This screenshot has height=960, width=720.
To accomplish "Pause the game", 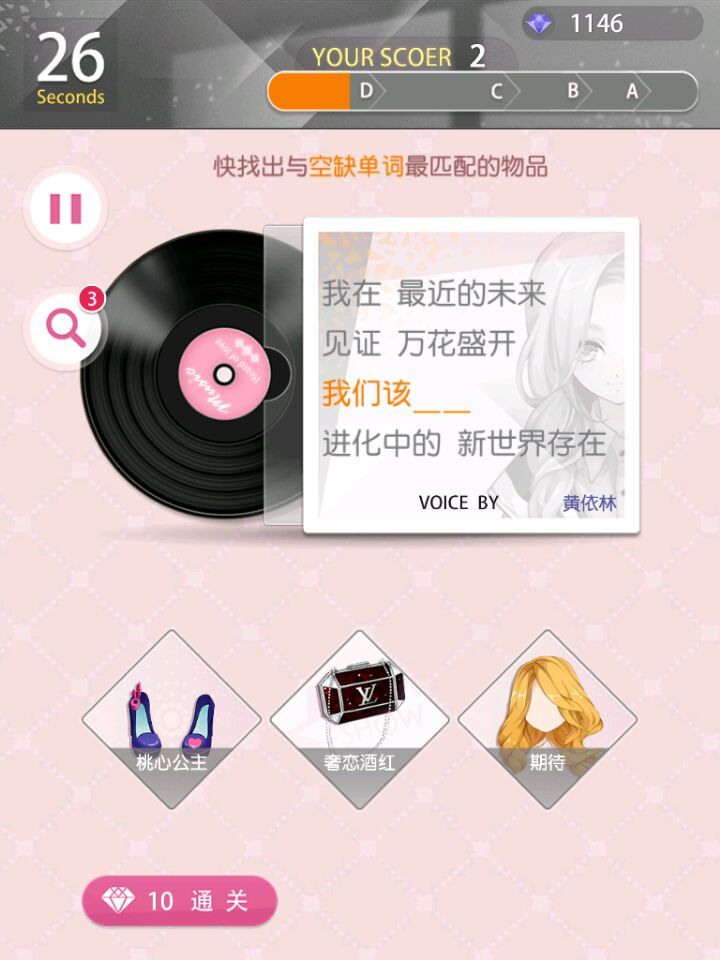I will coord(66,208).
